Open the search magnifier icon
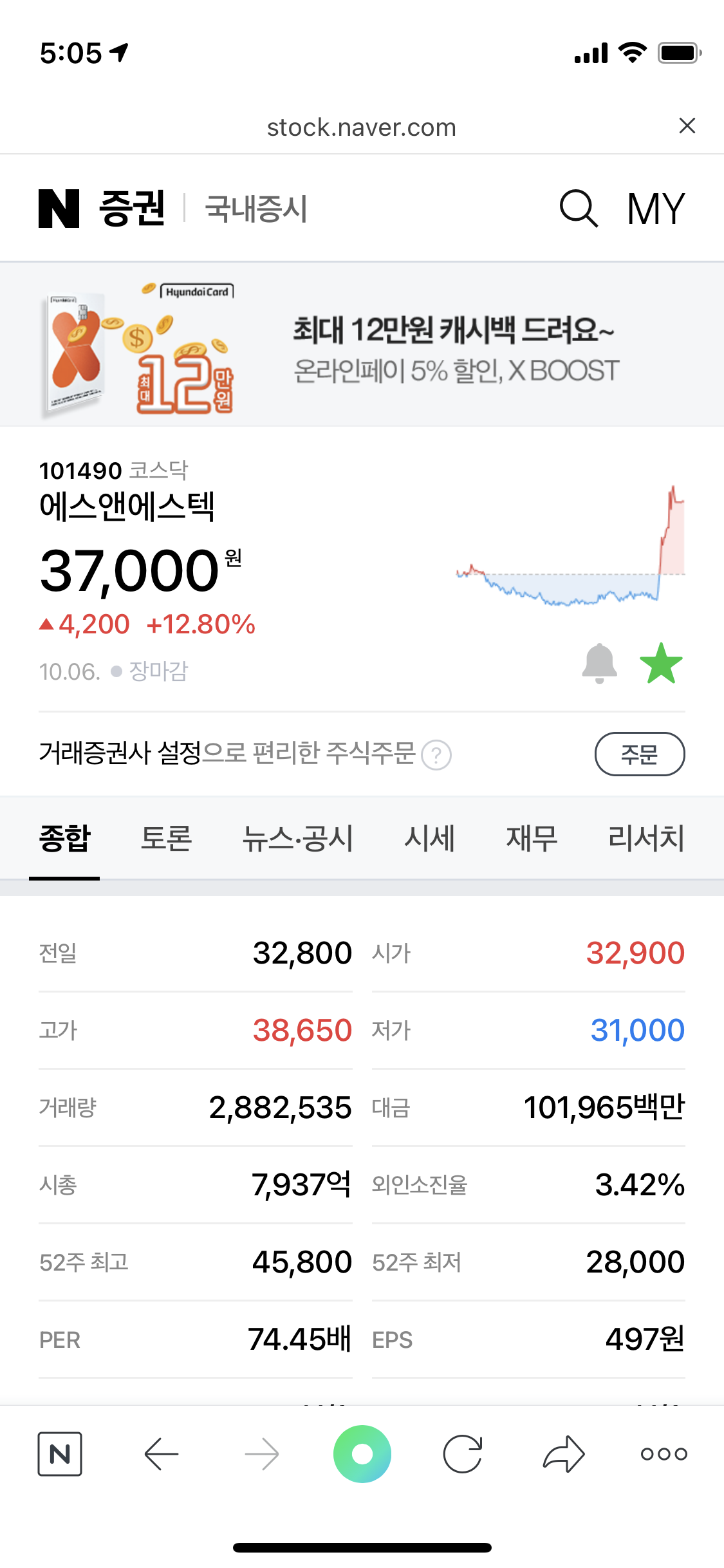Viewport: 724px width, 1568px height. coord(579,209)
